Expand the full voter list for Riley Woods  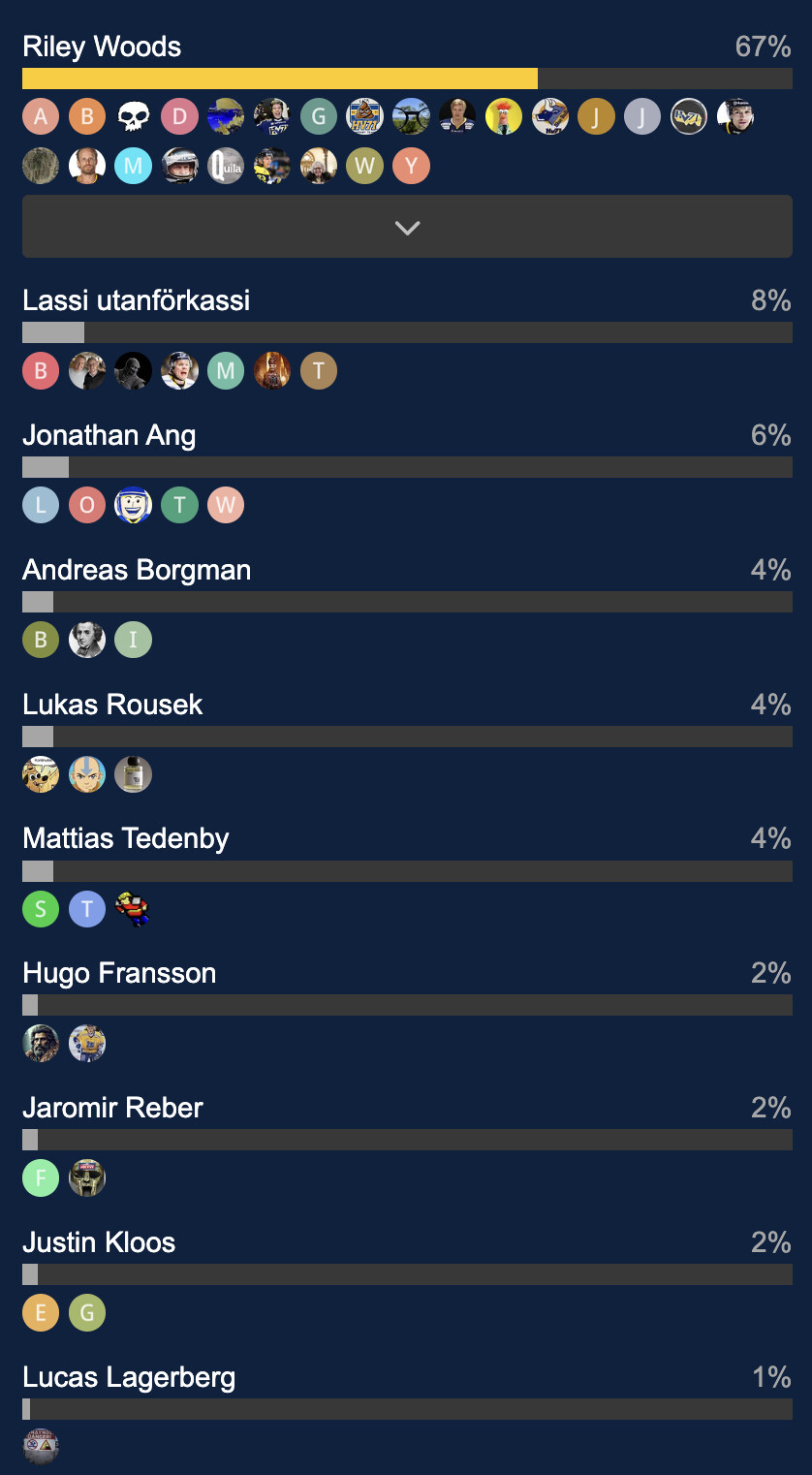[x=407, y=227]
